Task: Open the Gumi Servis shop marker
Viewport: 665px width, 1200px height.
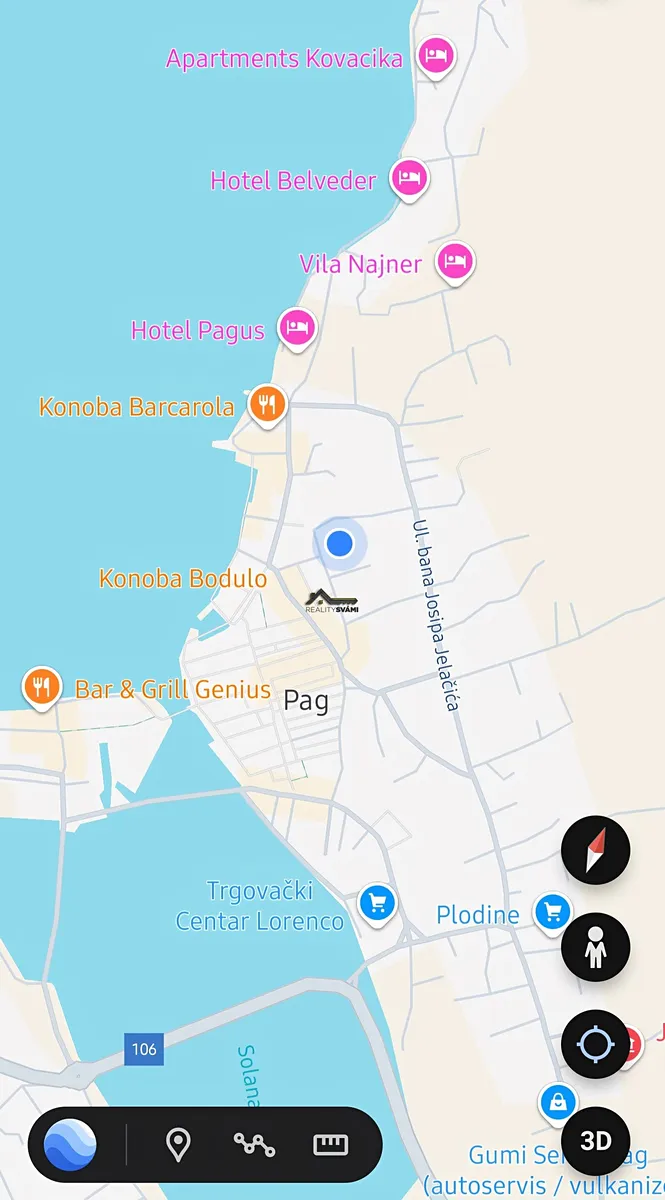Action: pos(557,1102)
